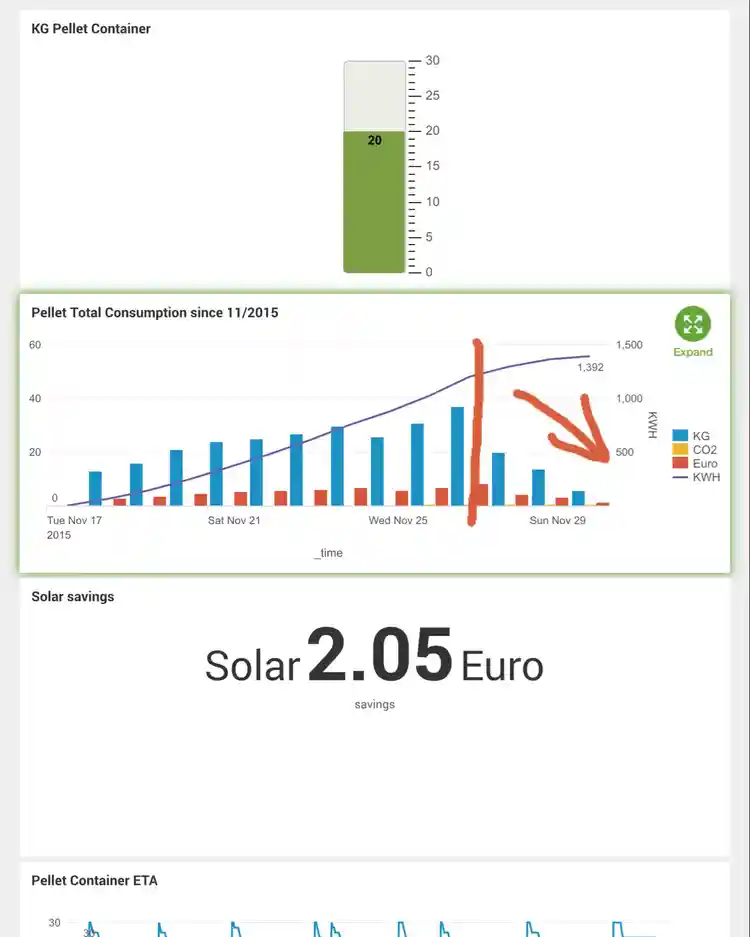Expand the Pellet Total Consumption panel
This screenshot has height=937, width=750.
(x=693, y=324)
